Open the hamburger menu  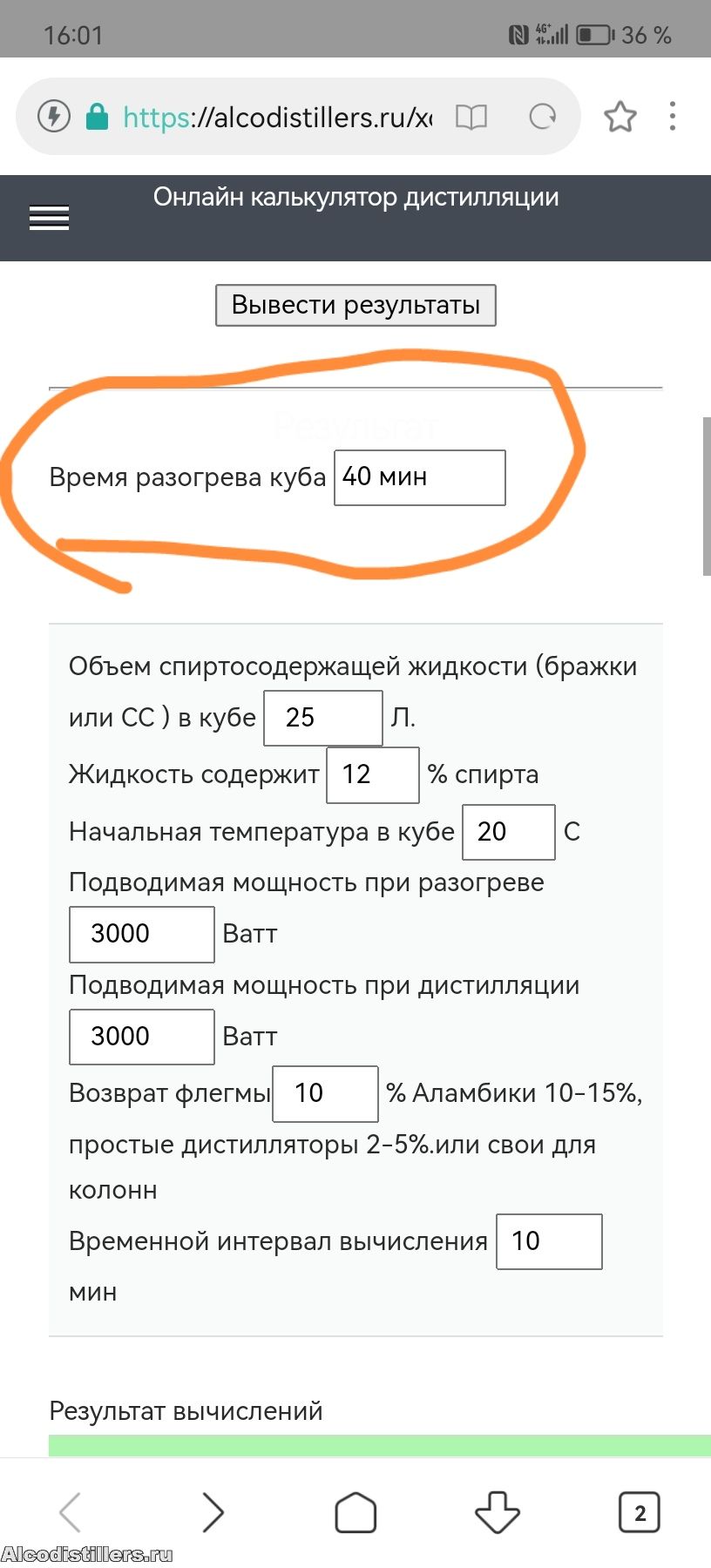pyautogui.click(x=49, y=218)
